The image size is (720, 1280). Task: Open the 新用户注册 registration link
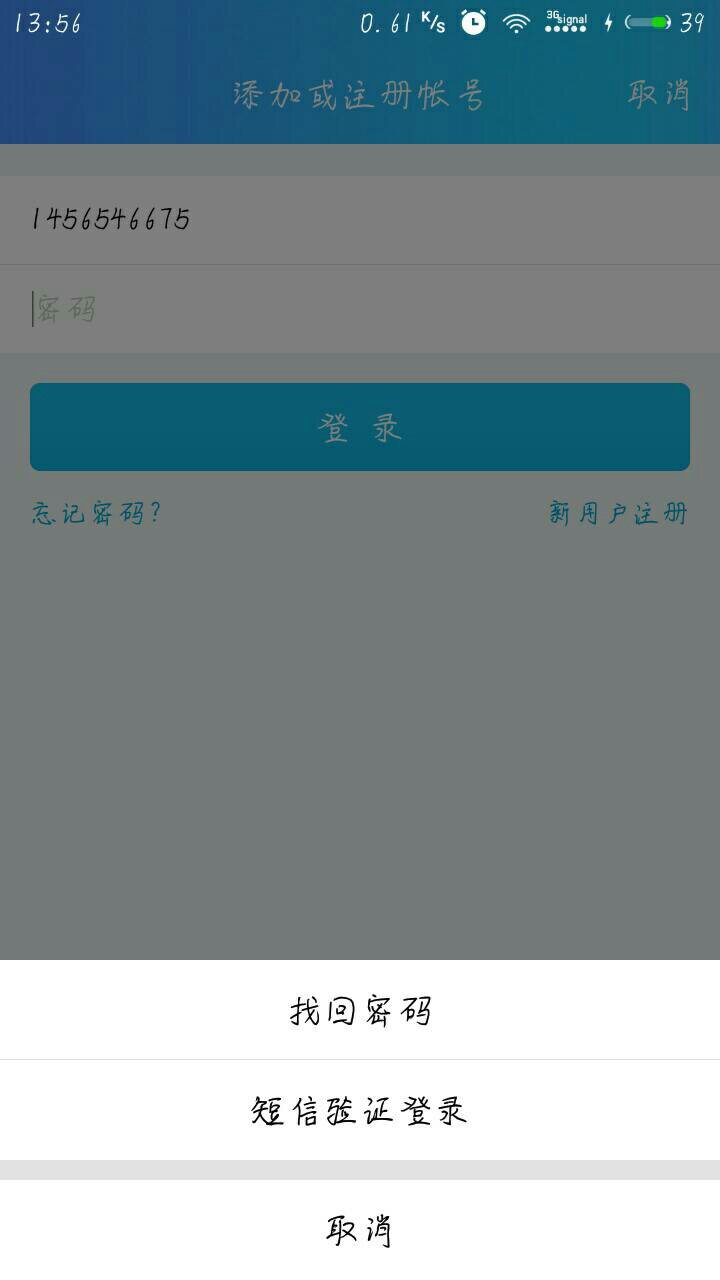(617, 513)
